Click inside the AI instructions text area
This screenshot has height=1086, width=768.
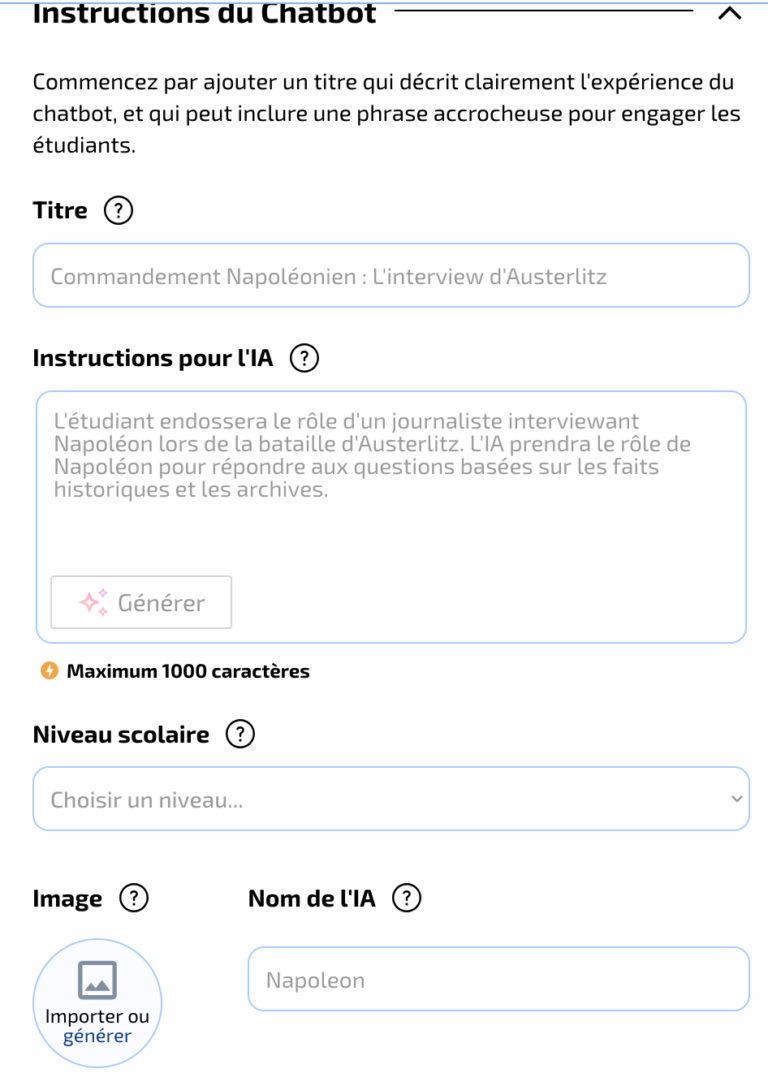(x=390, y=470)
